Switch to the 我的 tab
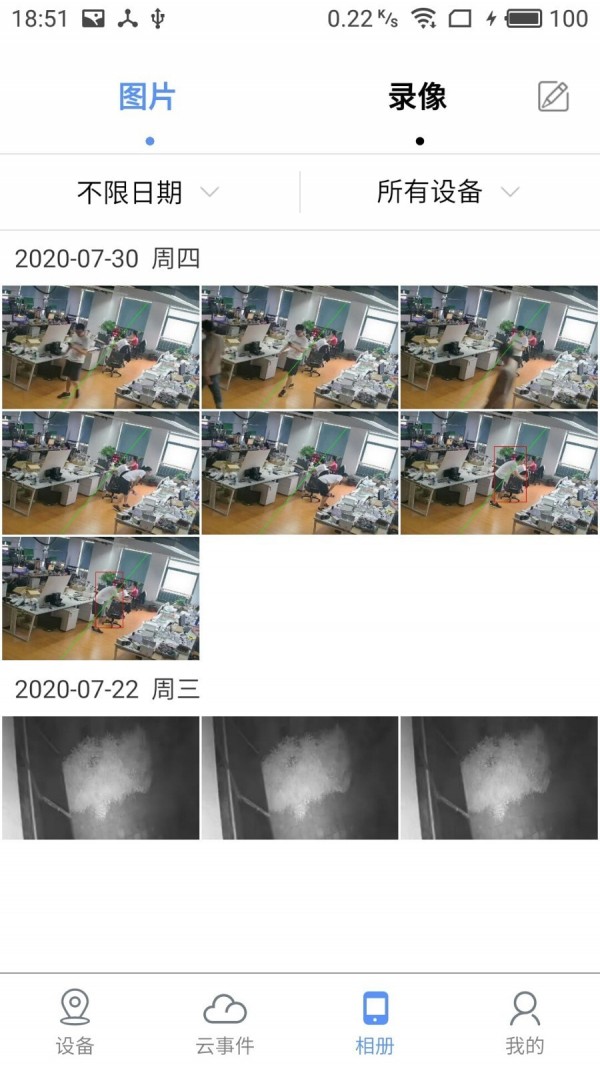 pyautogui.click(x=525, y=1022)
